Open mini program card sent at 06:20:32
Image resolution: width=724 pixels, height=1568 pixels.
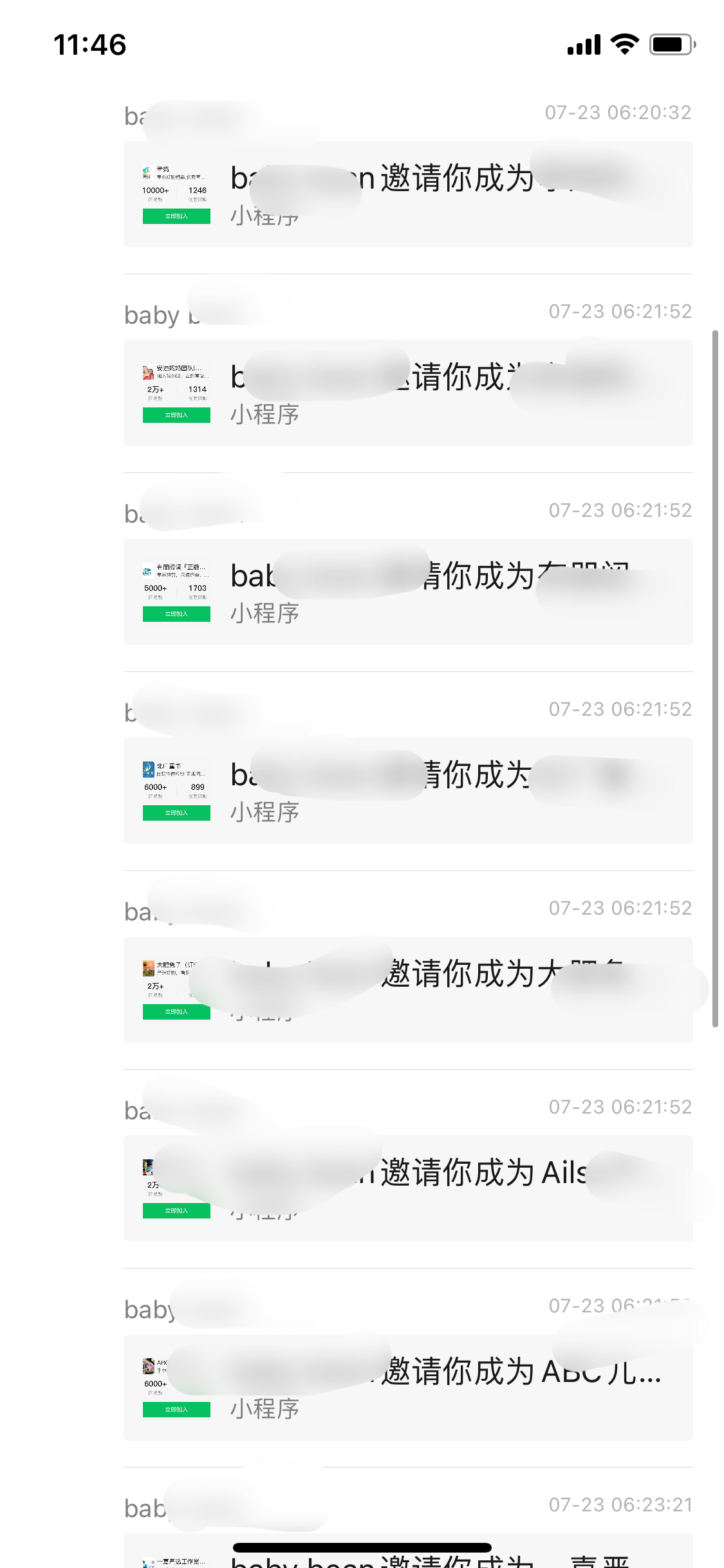pos(408,194)
